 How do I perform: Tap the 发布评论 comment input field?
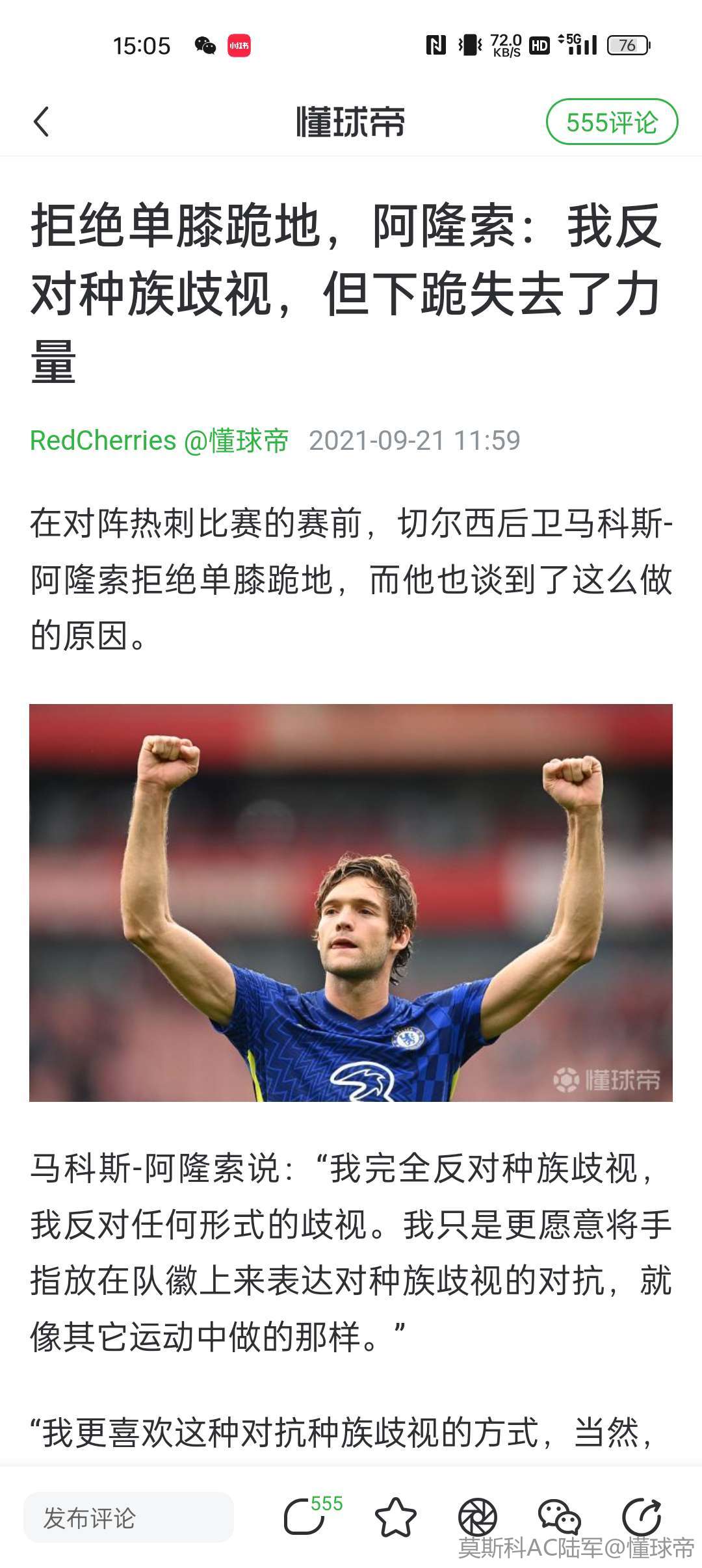pos(129,1518)
